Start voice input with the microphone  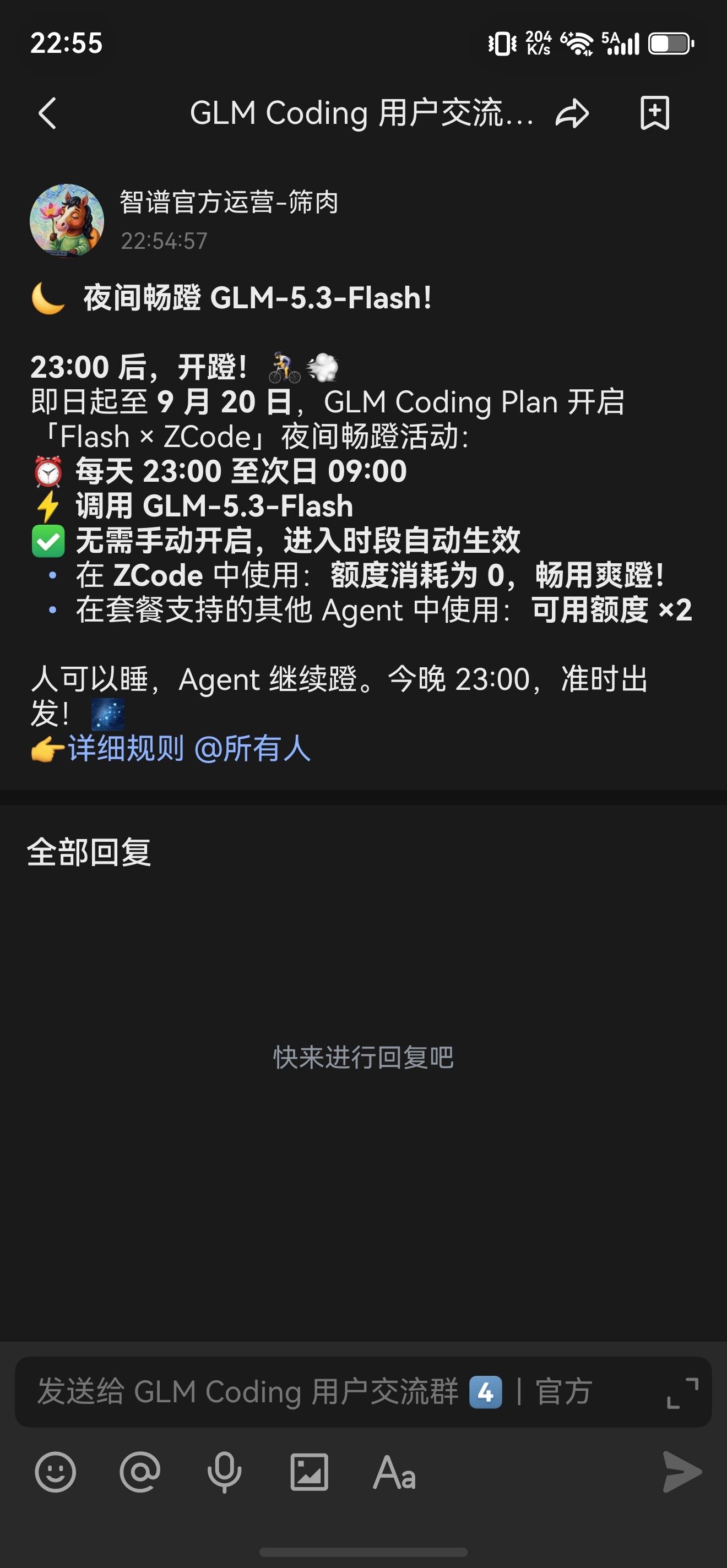pyautogui.click(x=224, y=1472)
